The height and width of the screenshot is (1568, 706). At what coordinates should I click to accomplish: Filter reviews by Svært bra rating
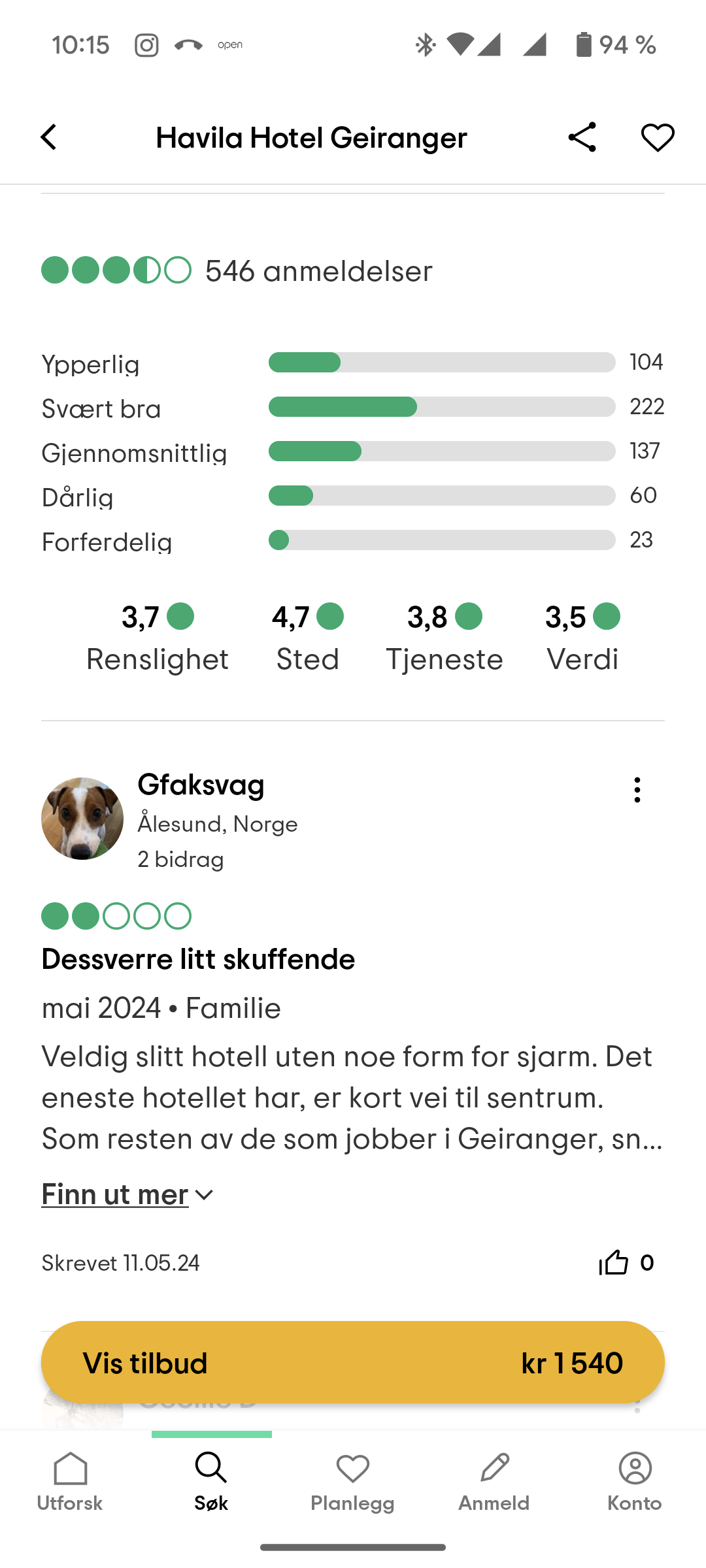coord(353,407)
